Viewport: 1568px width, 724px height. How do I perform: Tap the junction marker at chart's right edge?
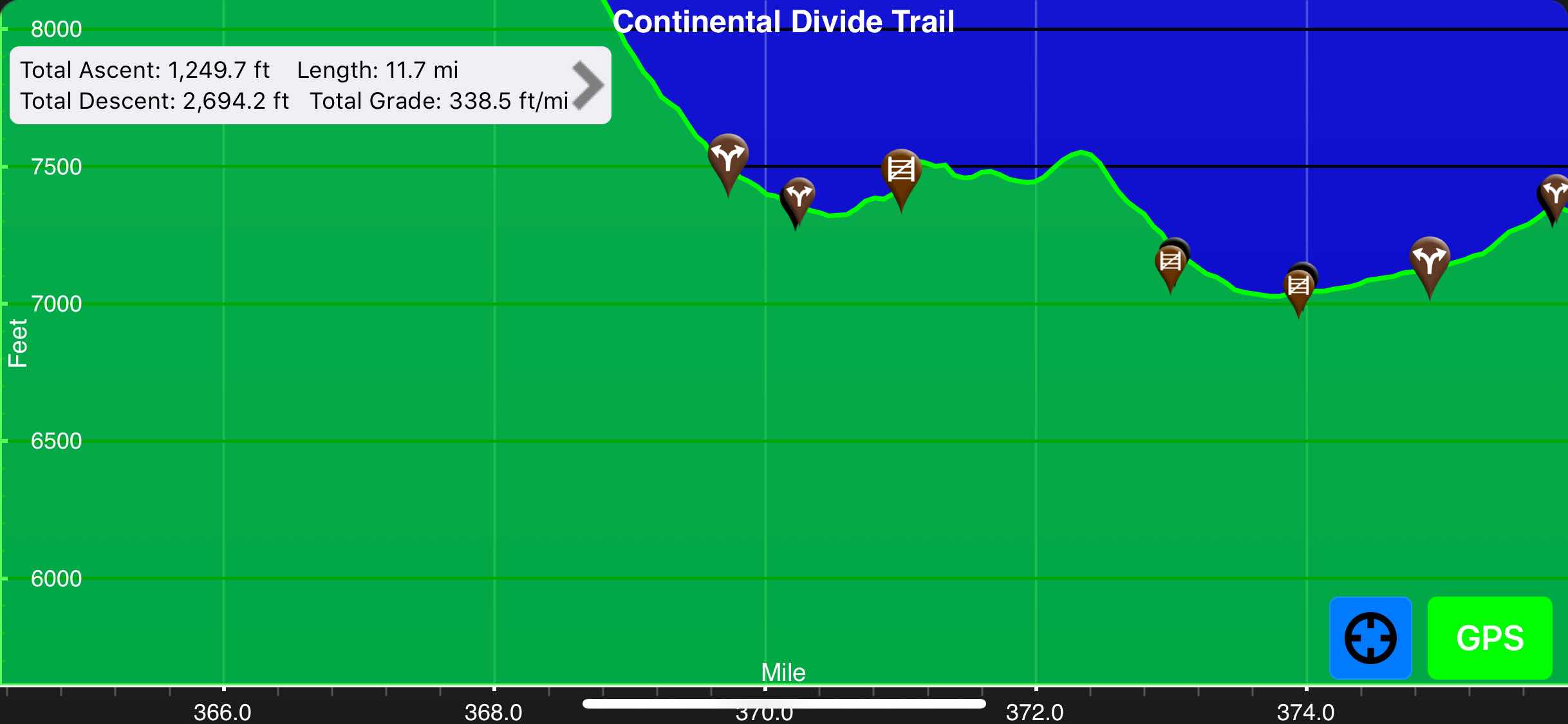[x=1554, y=194]
